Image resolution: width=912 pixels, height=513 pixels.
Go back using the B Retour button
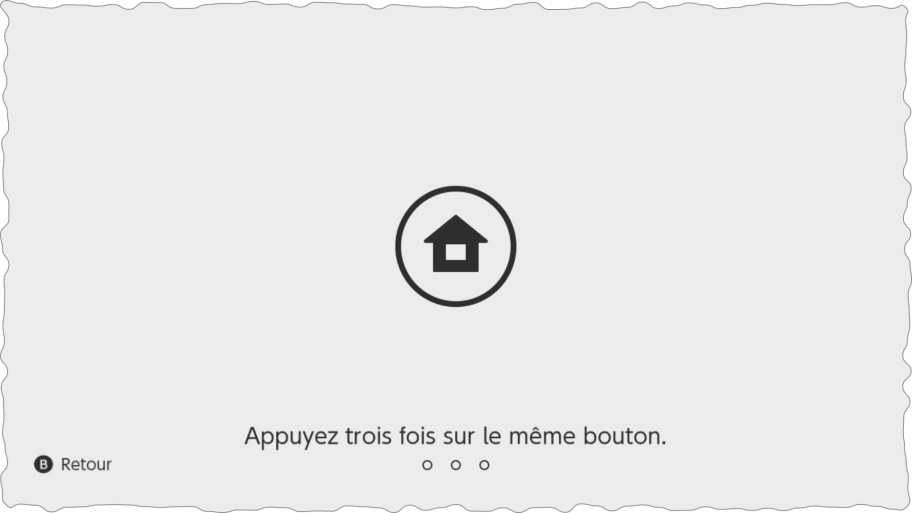pos(73,464)
